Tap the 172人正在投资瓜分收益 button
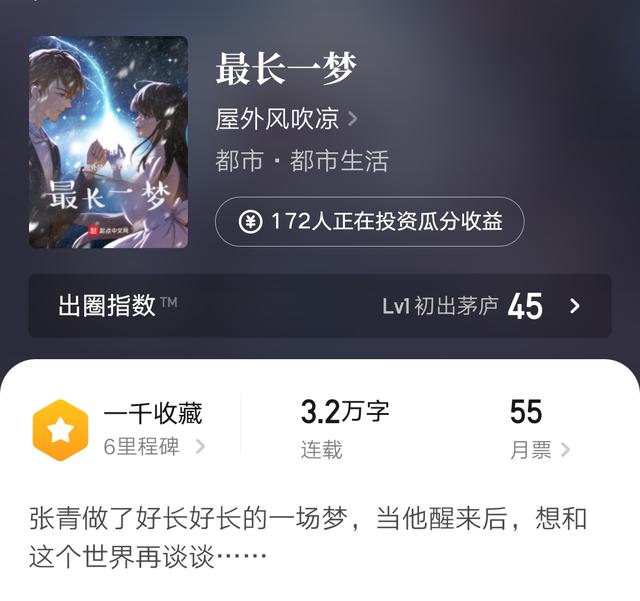Viewport: 640px width, 601px height. pos(369,221)
